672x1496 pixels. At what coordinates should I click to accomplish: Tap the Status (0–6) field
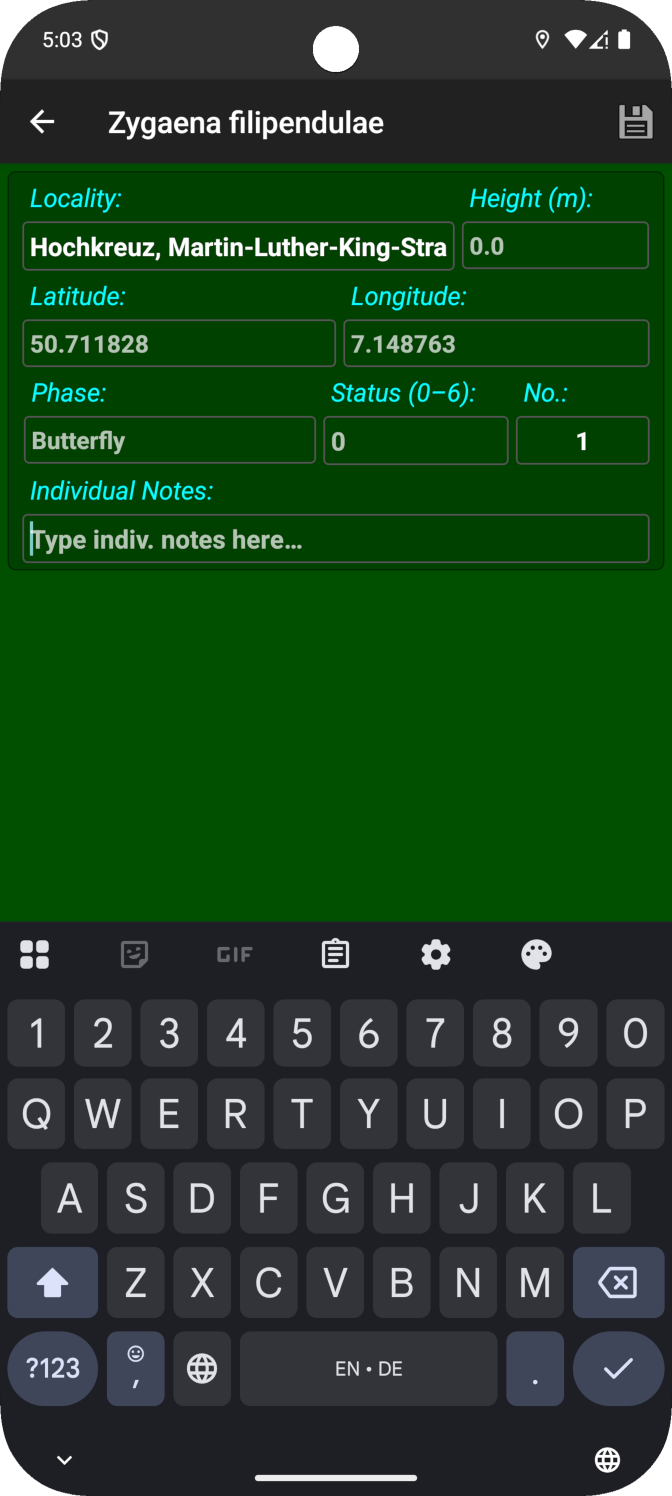coord(415,441)
